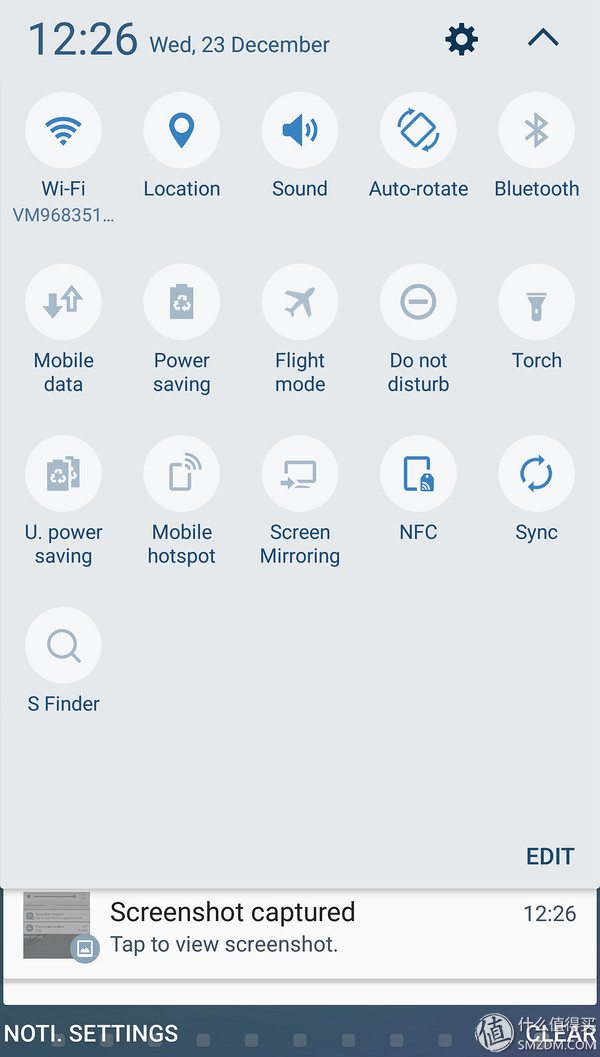Disable Auto-rotate
The width and height of the screenshot is (600, 1057).
click(x=418, y=131)
